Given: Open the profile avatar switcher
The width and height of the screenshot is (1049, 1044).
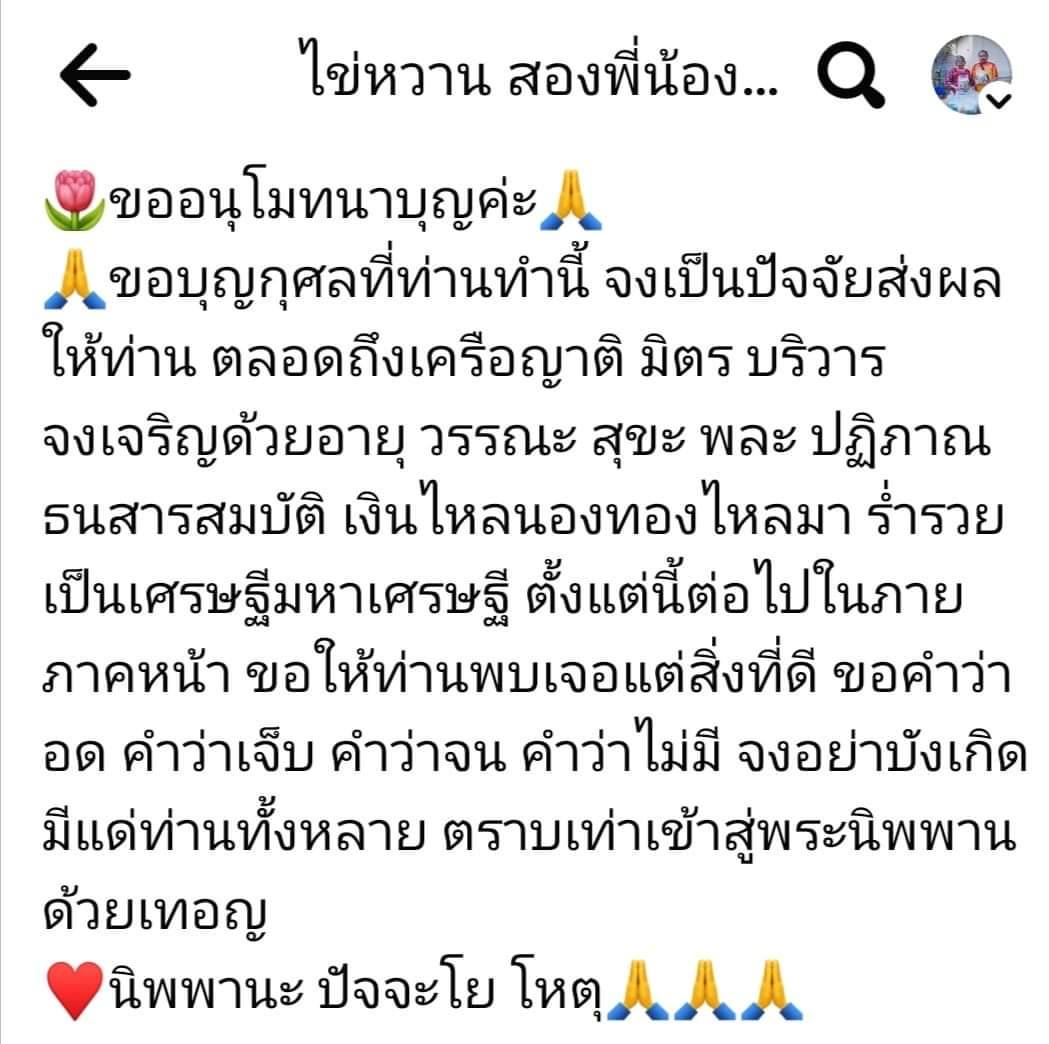Looking at the screenshot, I should tap(971, 77).
